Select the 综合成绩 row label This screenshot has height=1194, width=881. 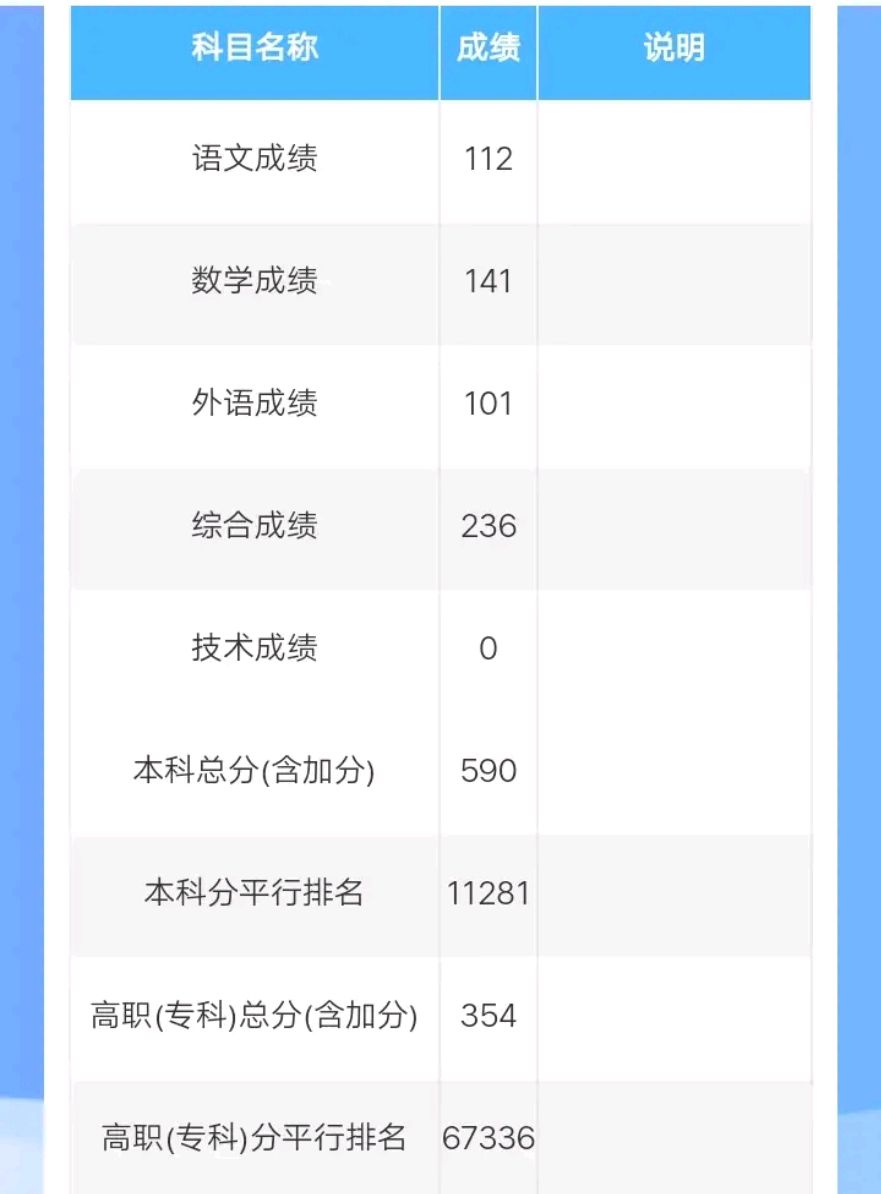253,527
